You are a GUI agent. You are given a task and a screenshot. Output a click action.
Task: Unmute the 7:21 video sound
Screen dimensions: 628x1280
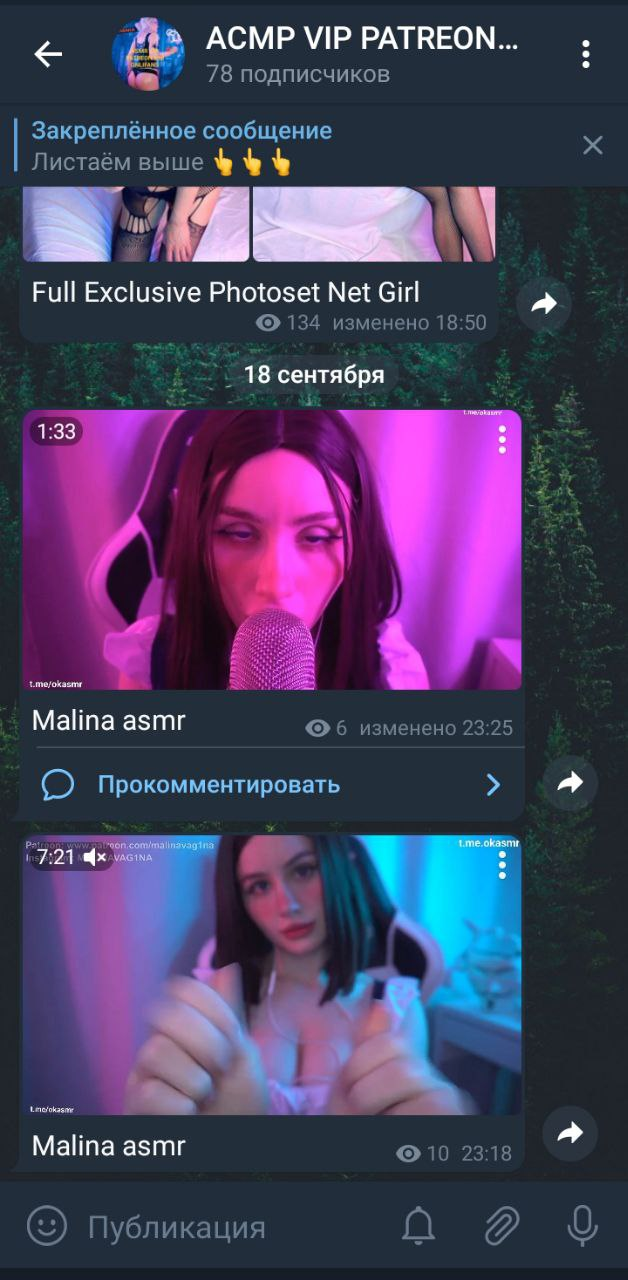95,857
